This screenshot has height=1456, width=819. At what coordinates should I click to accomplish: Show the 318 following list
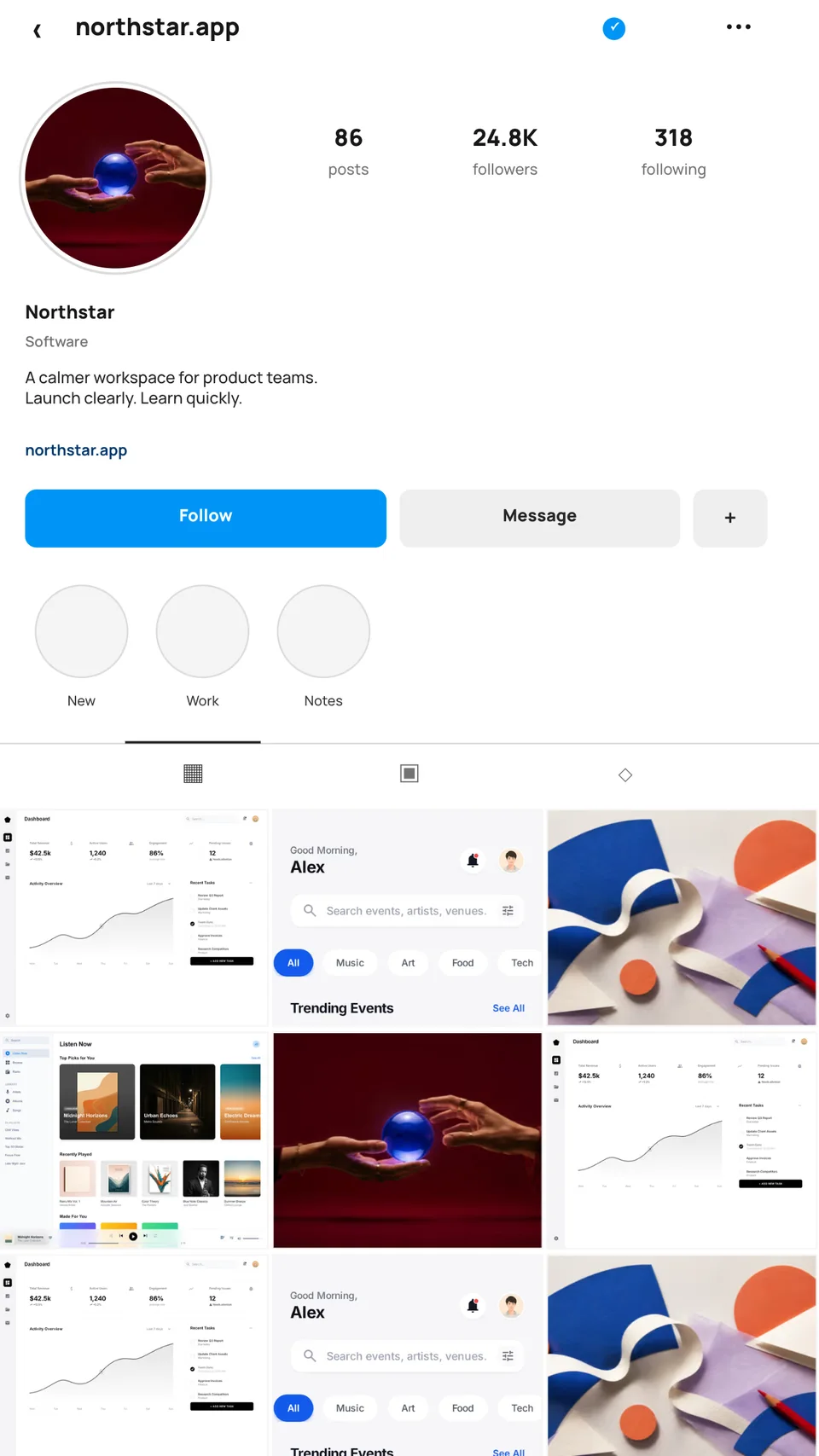(x=674, y=151)
